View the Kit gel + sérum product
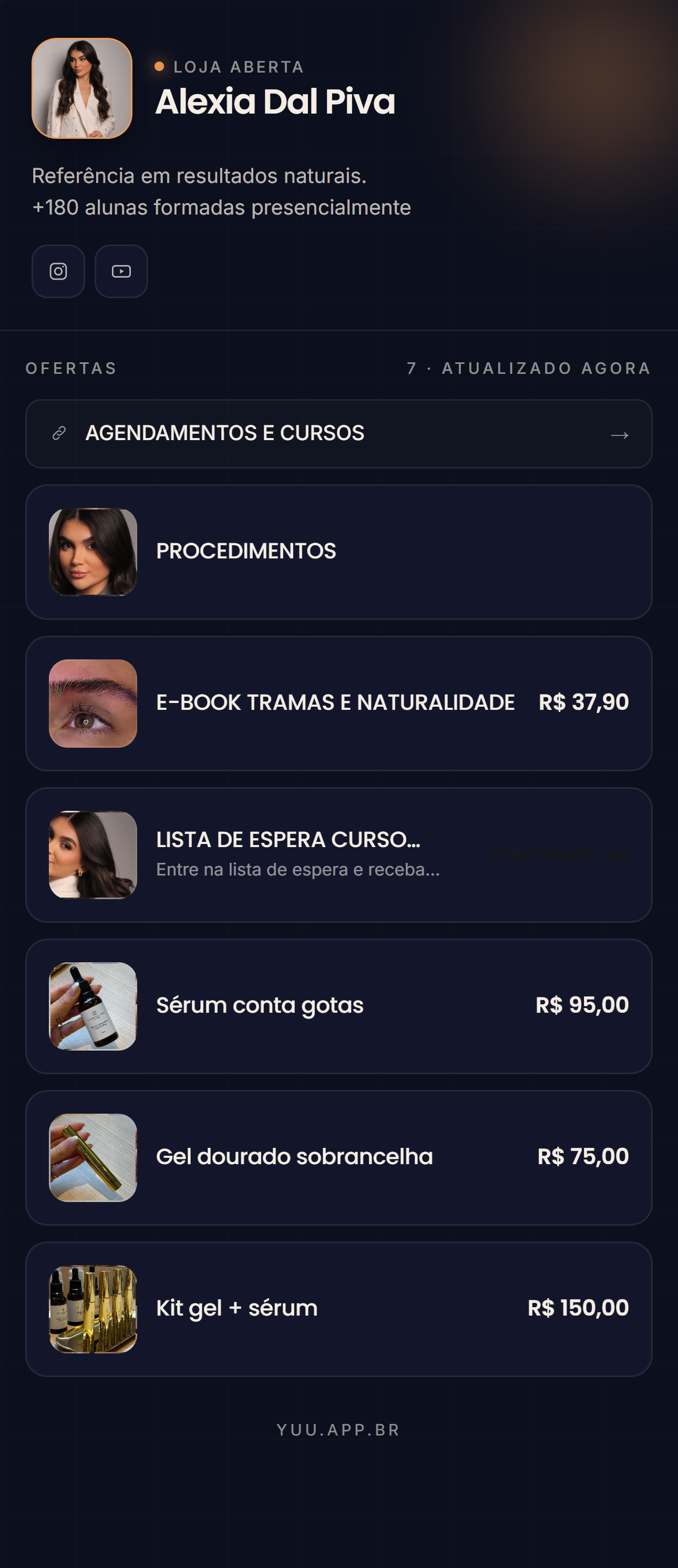The image size is (678, 1568). (338, 1309)
